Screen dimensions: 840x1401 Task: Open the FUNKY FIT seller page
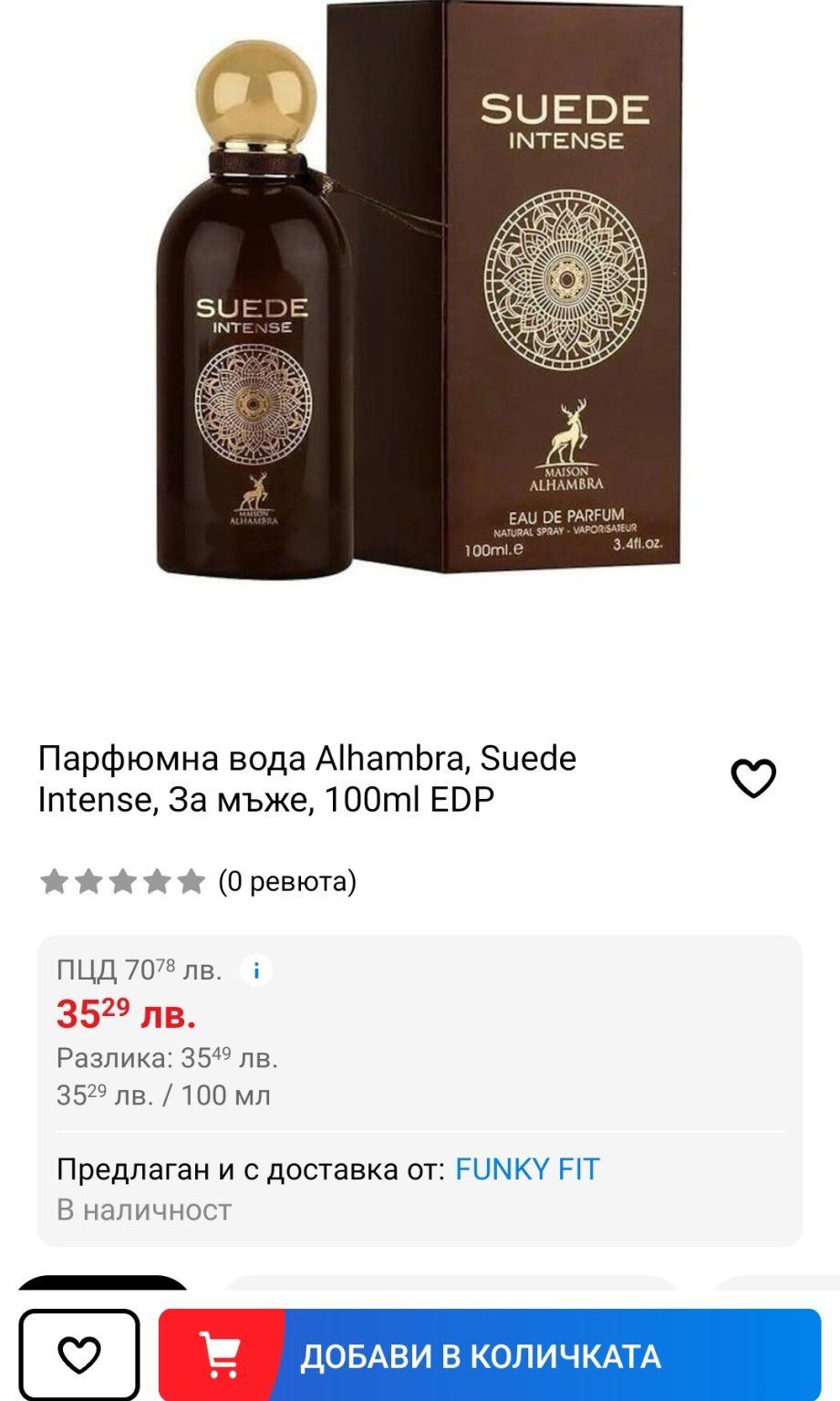pyautogui.click(x=527, y=1169)
